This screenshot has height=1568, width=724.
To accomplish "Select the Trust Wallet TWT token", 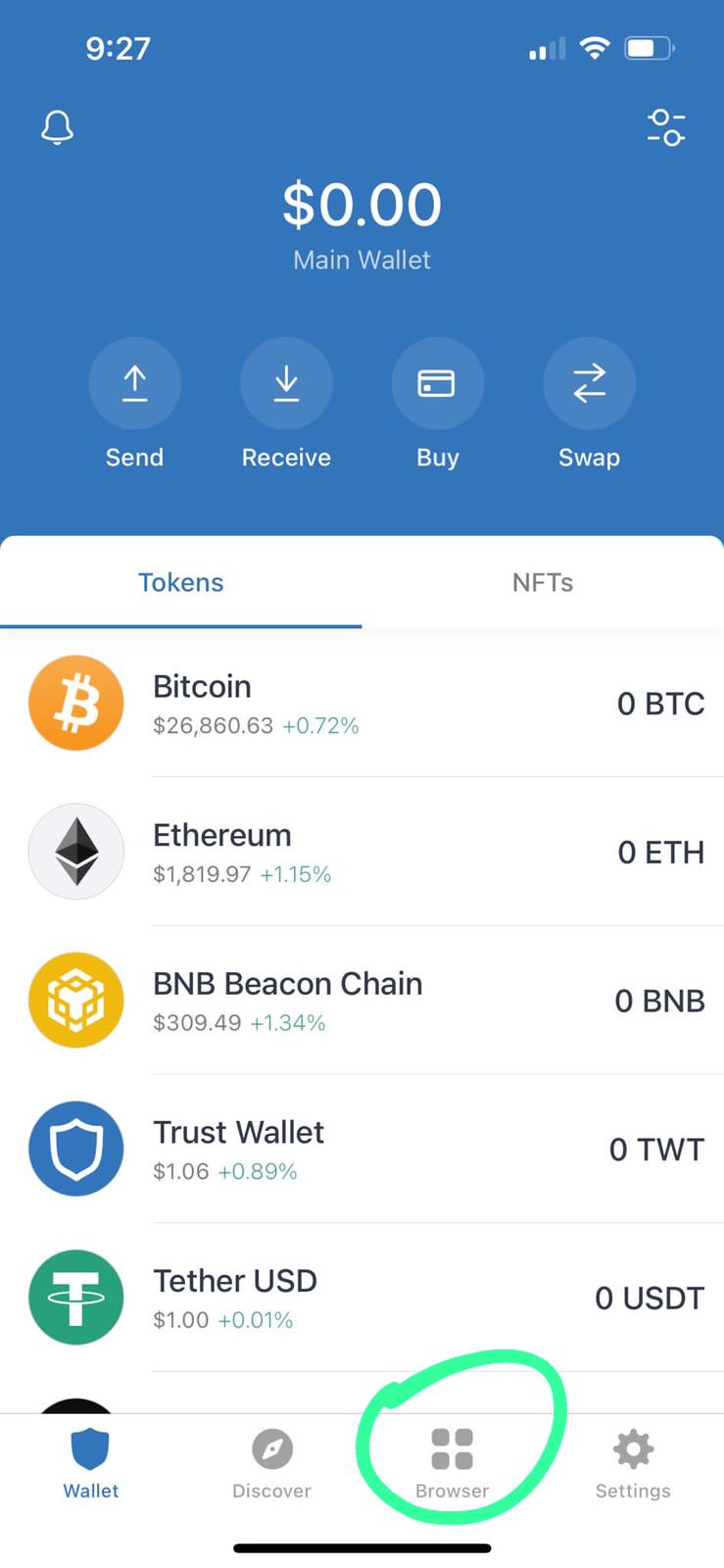I will 362,1150.
